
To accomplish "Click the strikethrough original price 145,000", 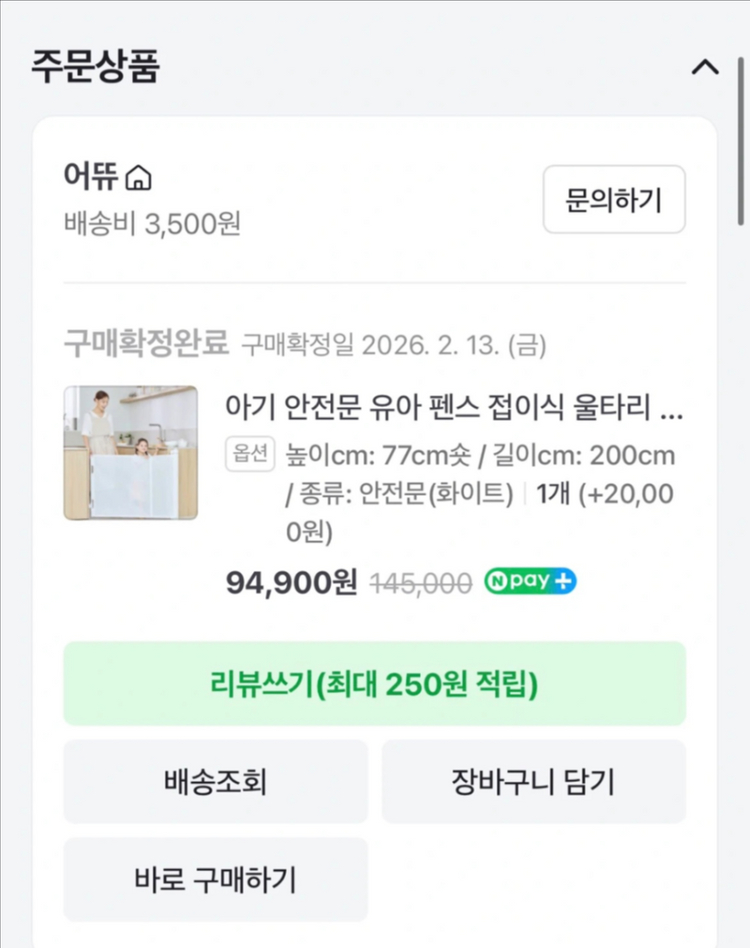I will coord(418,580).
